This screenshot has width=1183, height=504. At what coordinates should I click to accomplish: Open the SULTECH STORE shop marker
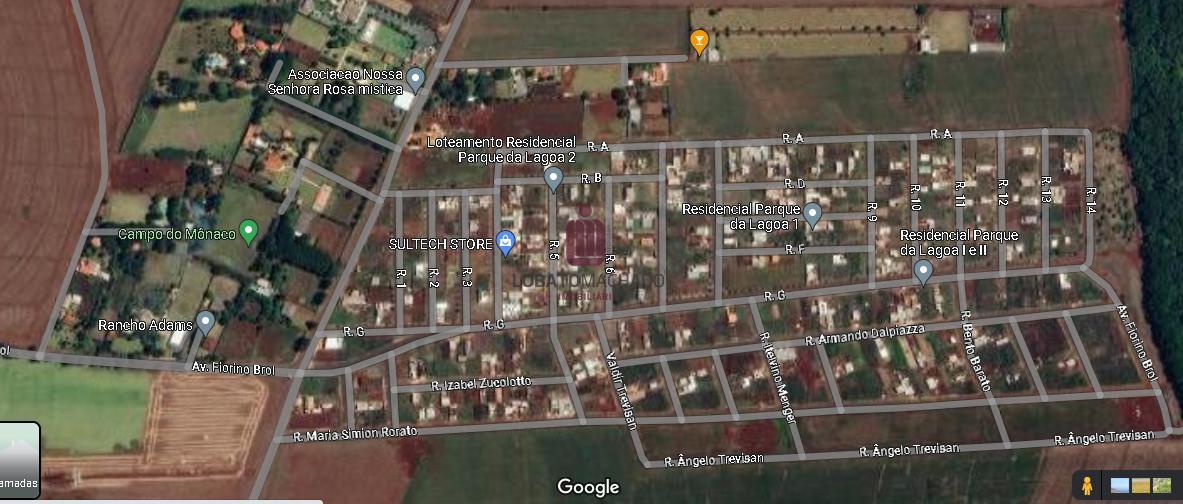(506, 241)
